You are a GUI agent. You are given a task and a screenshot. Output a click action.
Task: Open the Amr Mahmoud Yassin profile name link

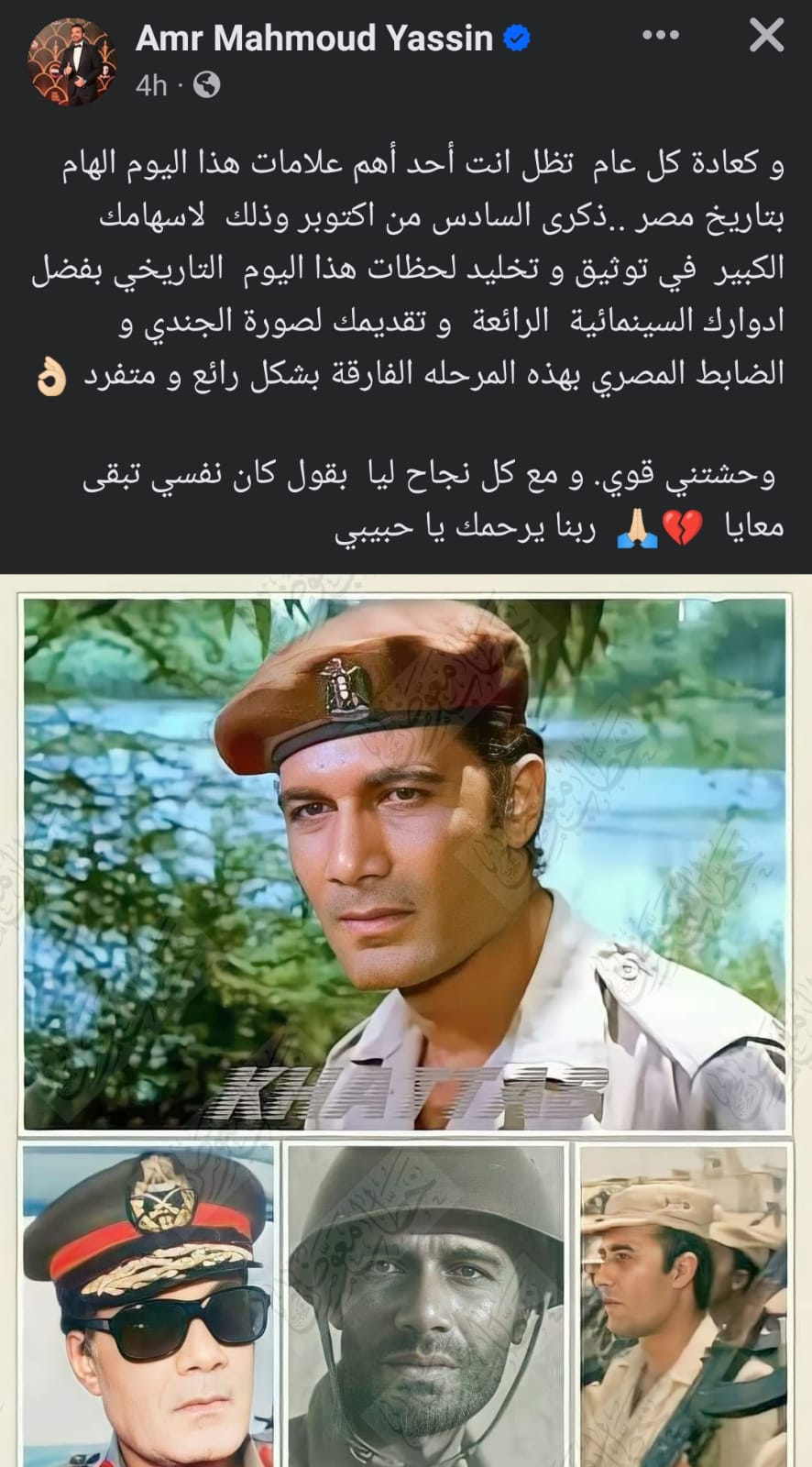click(x=314, y=38)
